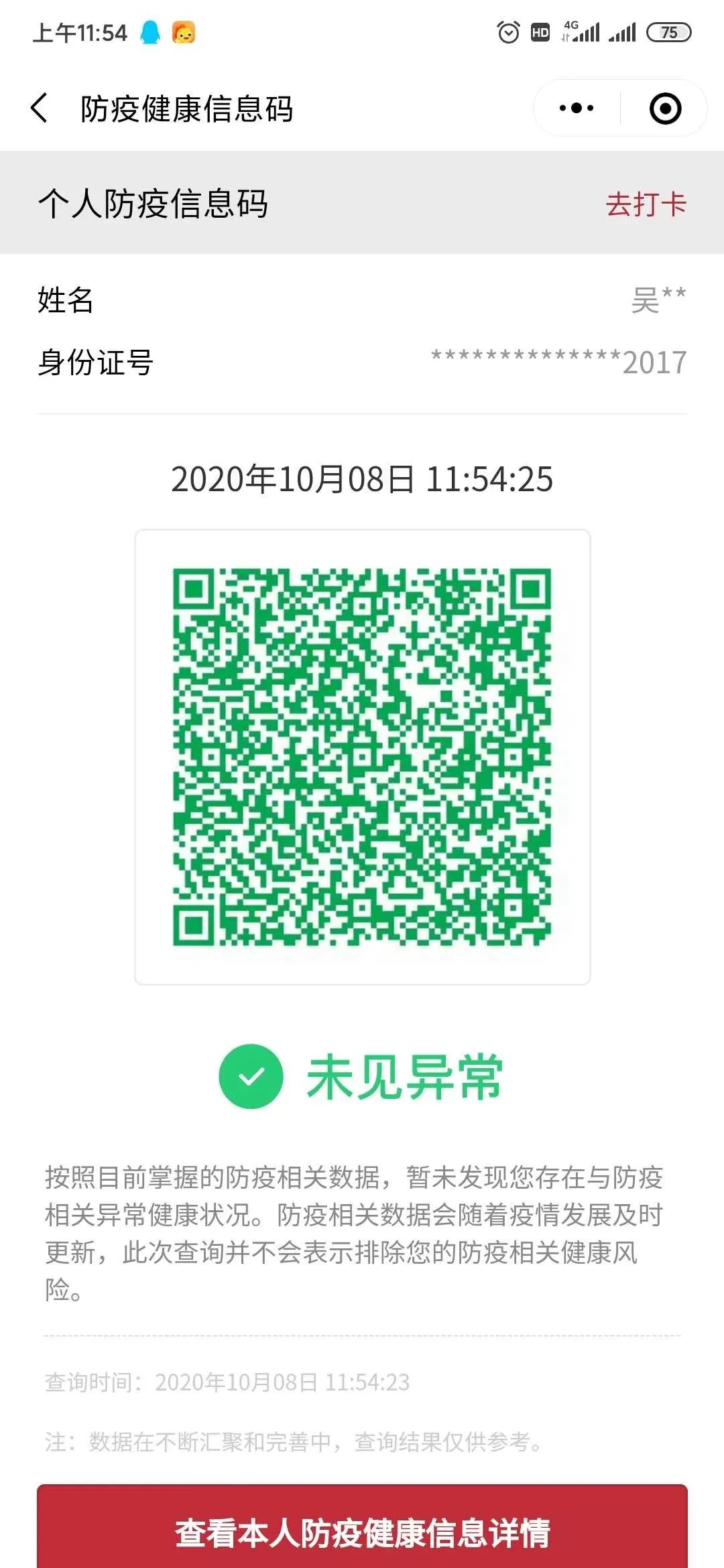Tap the 防疫健康信息码 title bar

point(188,107)
